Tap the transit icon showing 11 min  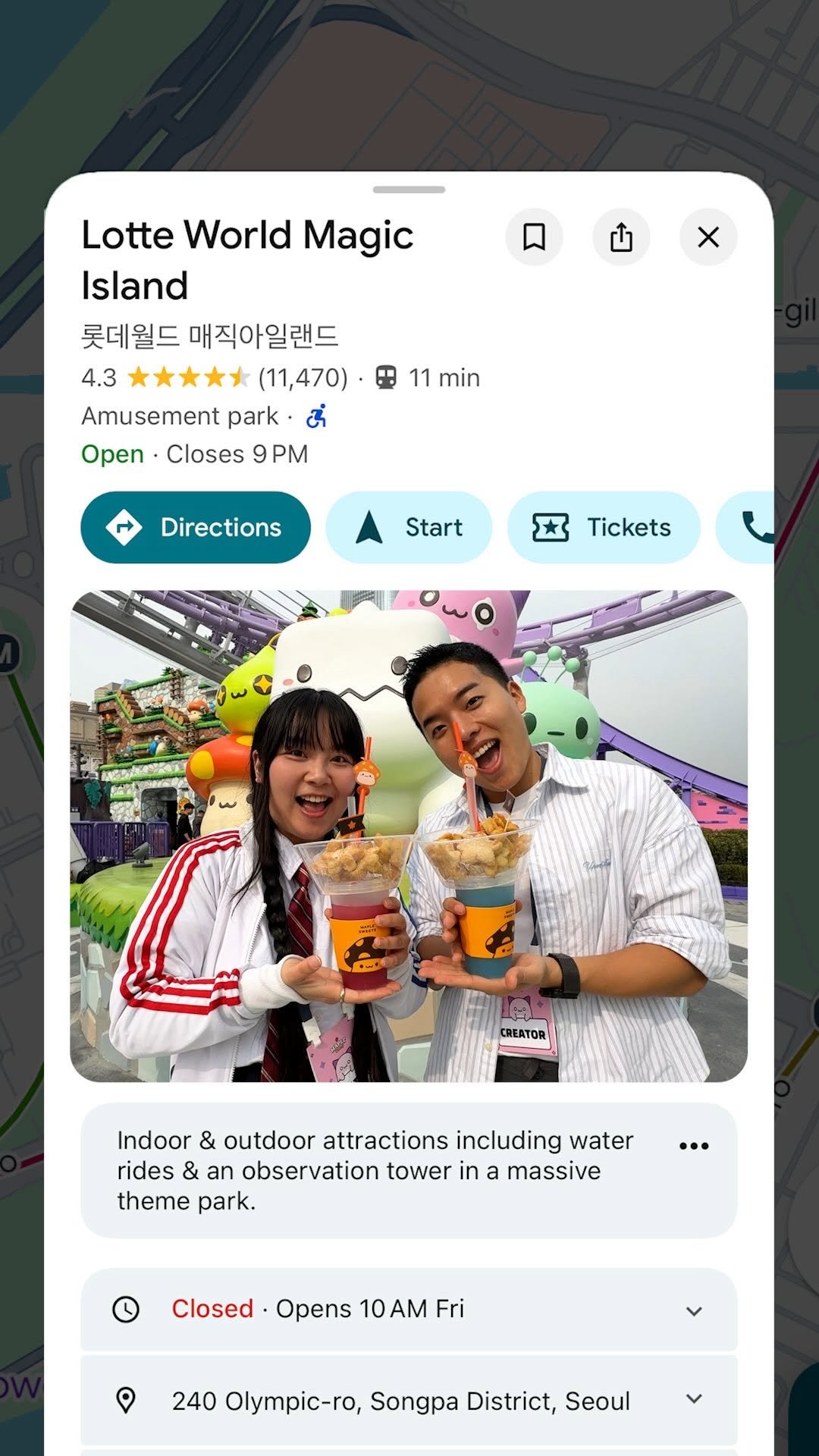tap(387, 377)
